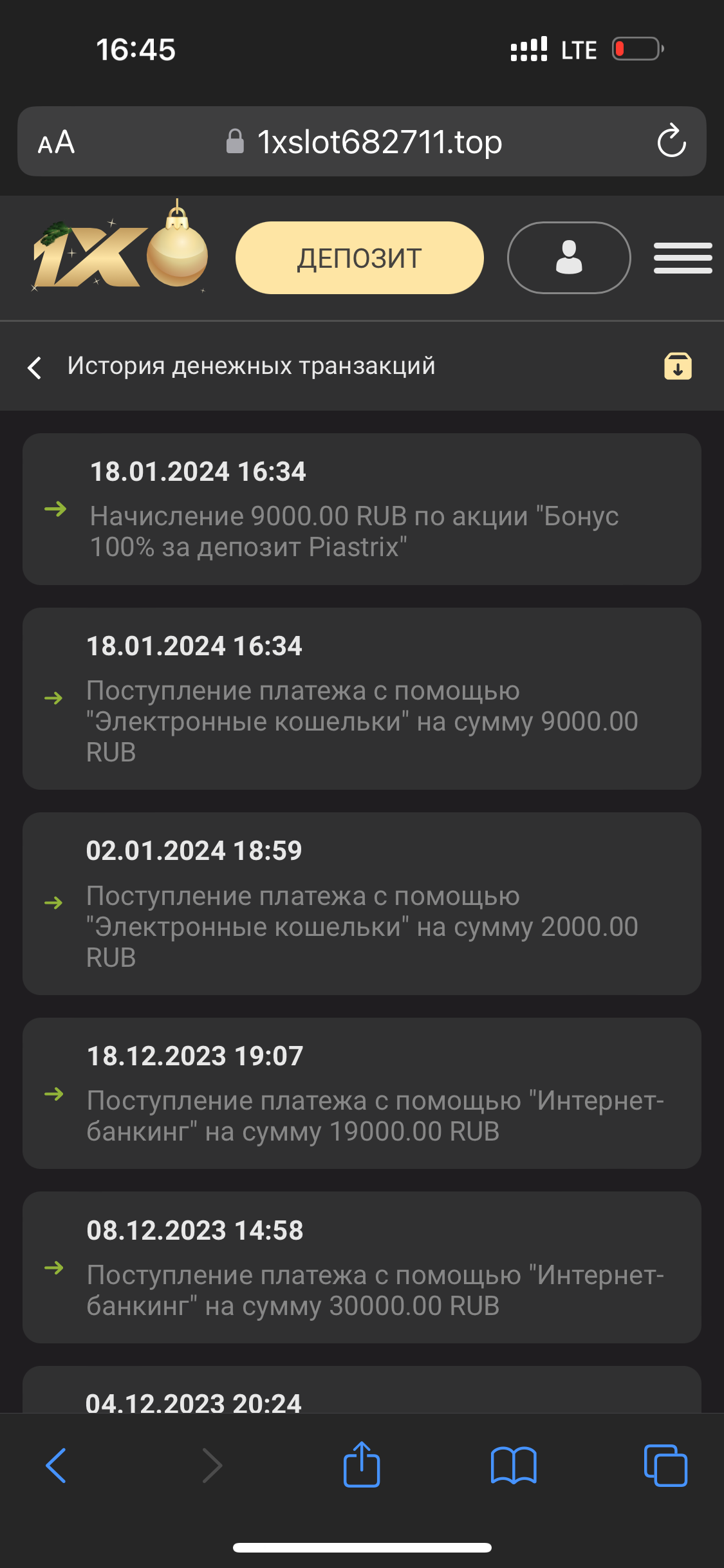This screenshot has height=1568, width=724.
Task: Tap the 1xslot682711.top address bar
Action: click(x=364, y=142)
